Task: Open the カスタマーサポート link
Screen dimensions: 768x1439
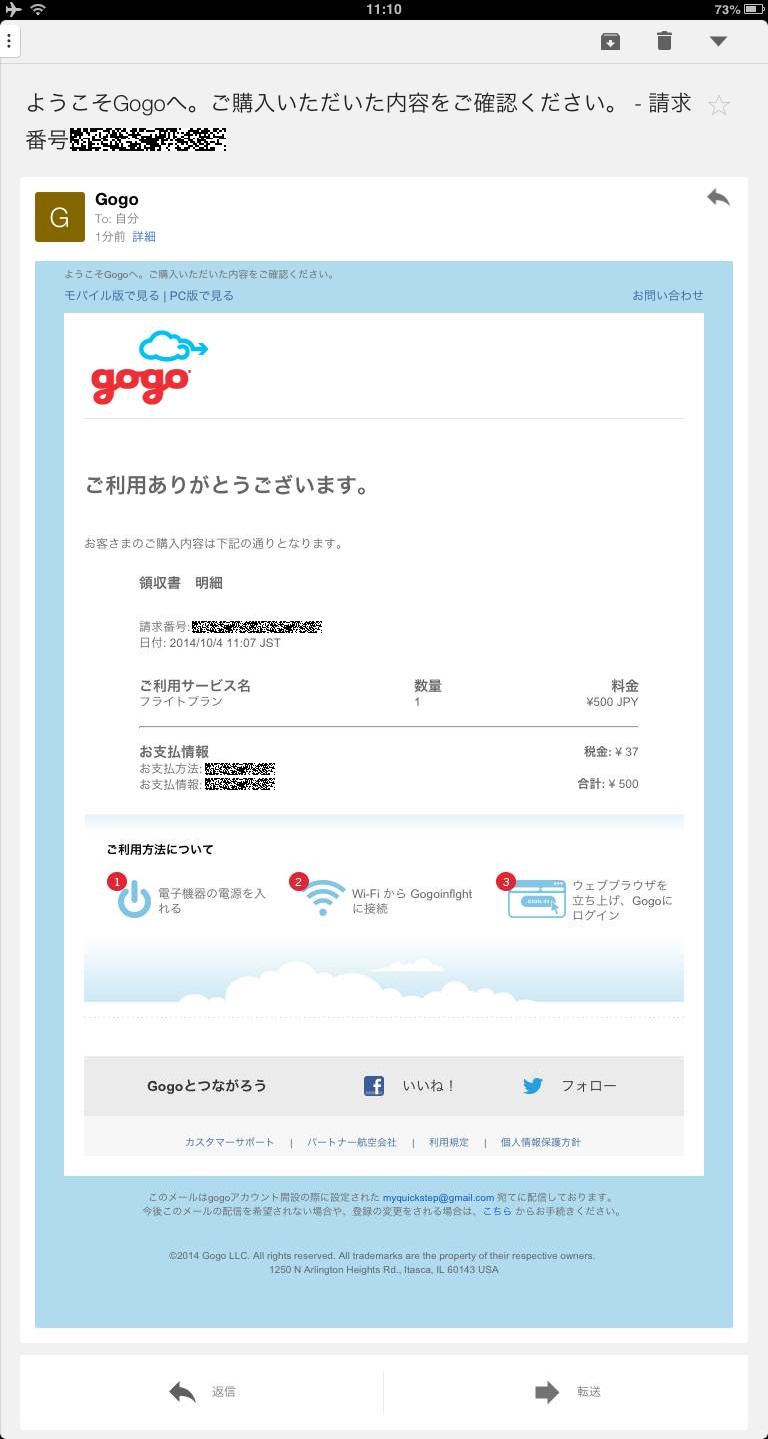Action: pos(229,1142)
